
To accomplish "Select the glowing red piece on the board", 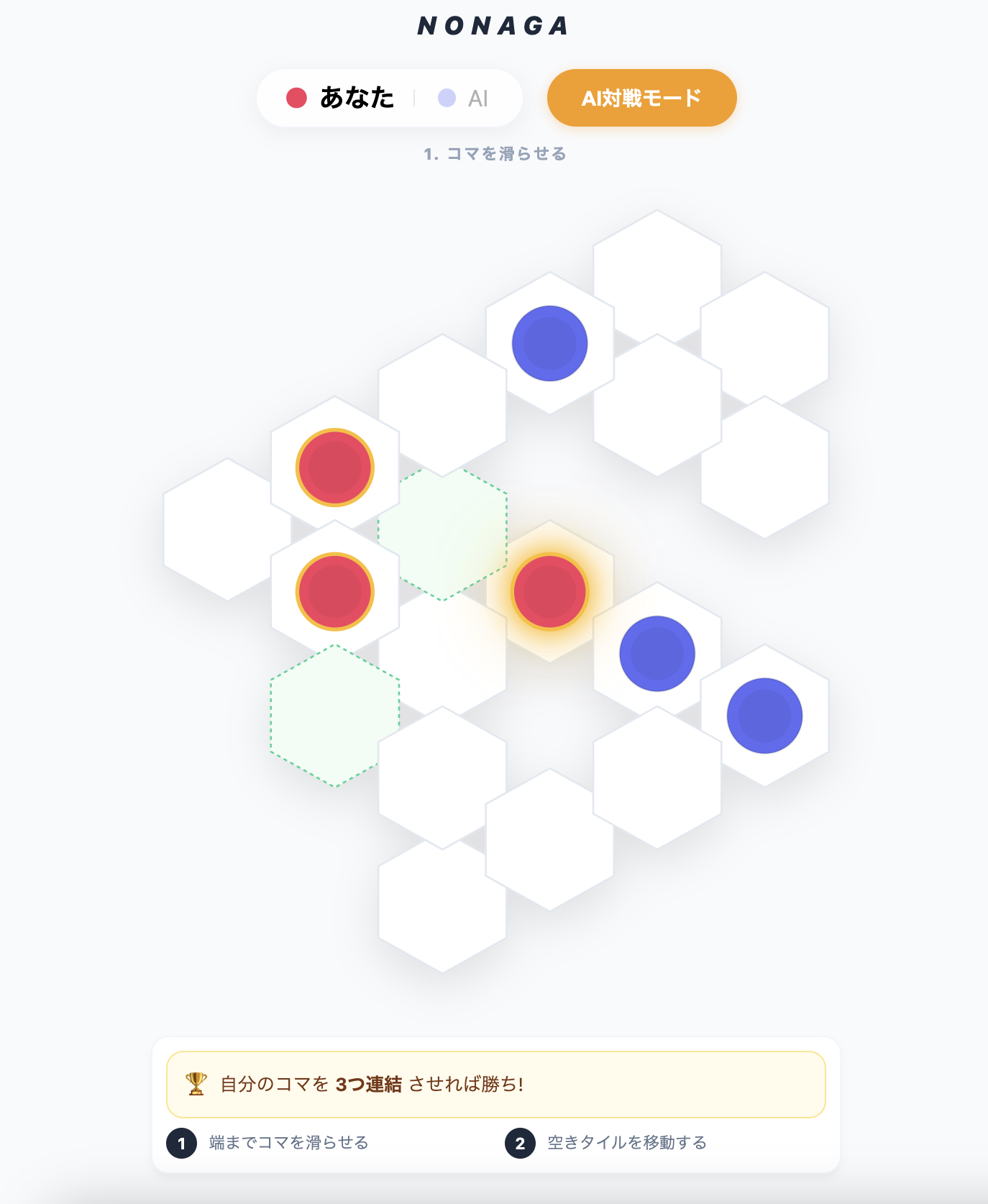I will tap(550, 591).
